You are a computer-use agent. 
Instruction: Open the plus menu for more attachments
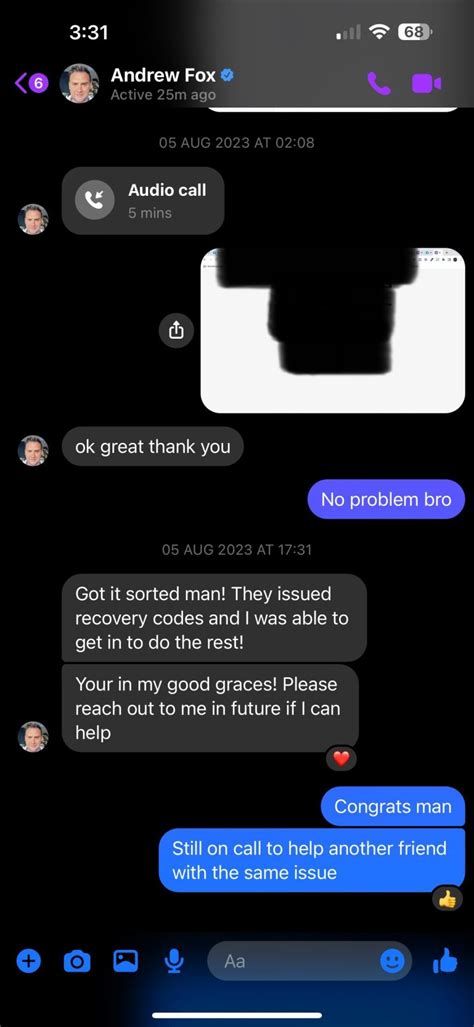click(x=28, y=961)
